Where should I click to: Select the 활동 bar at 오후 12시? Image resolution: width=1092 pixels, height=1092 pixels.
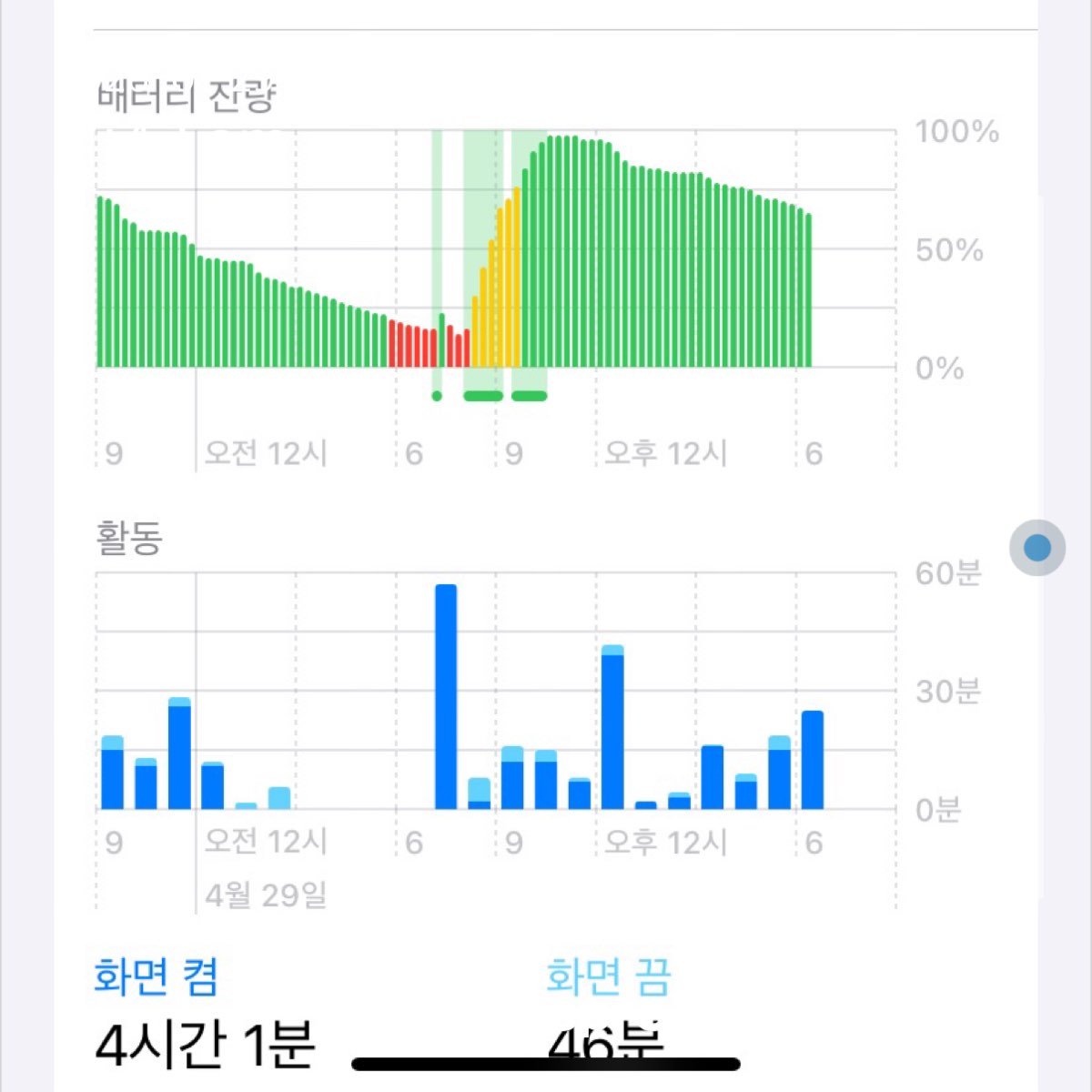point(612,728)
